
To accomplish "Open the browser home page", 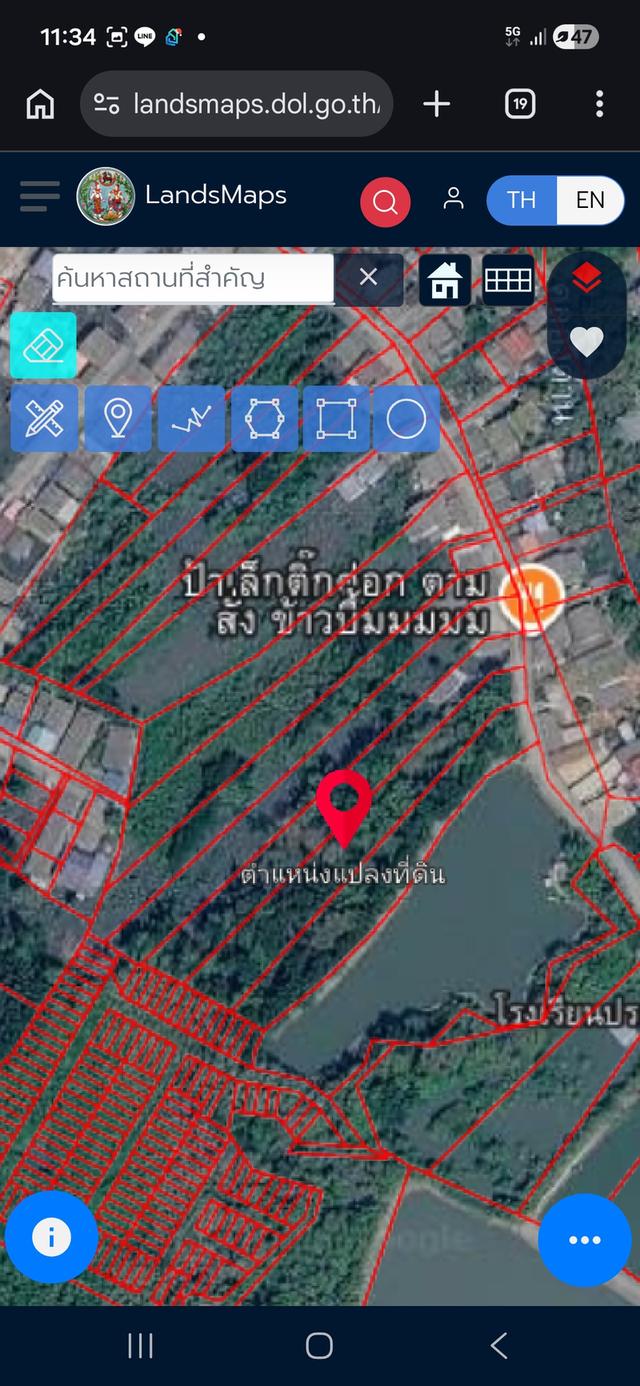I will [x=40, y=103].
